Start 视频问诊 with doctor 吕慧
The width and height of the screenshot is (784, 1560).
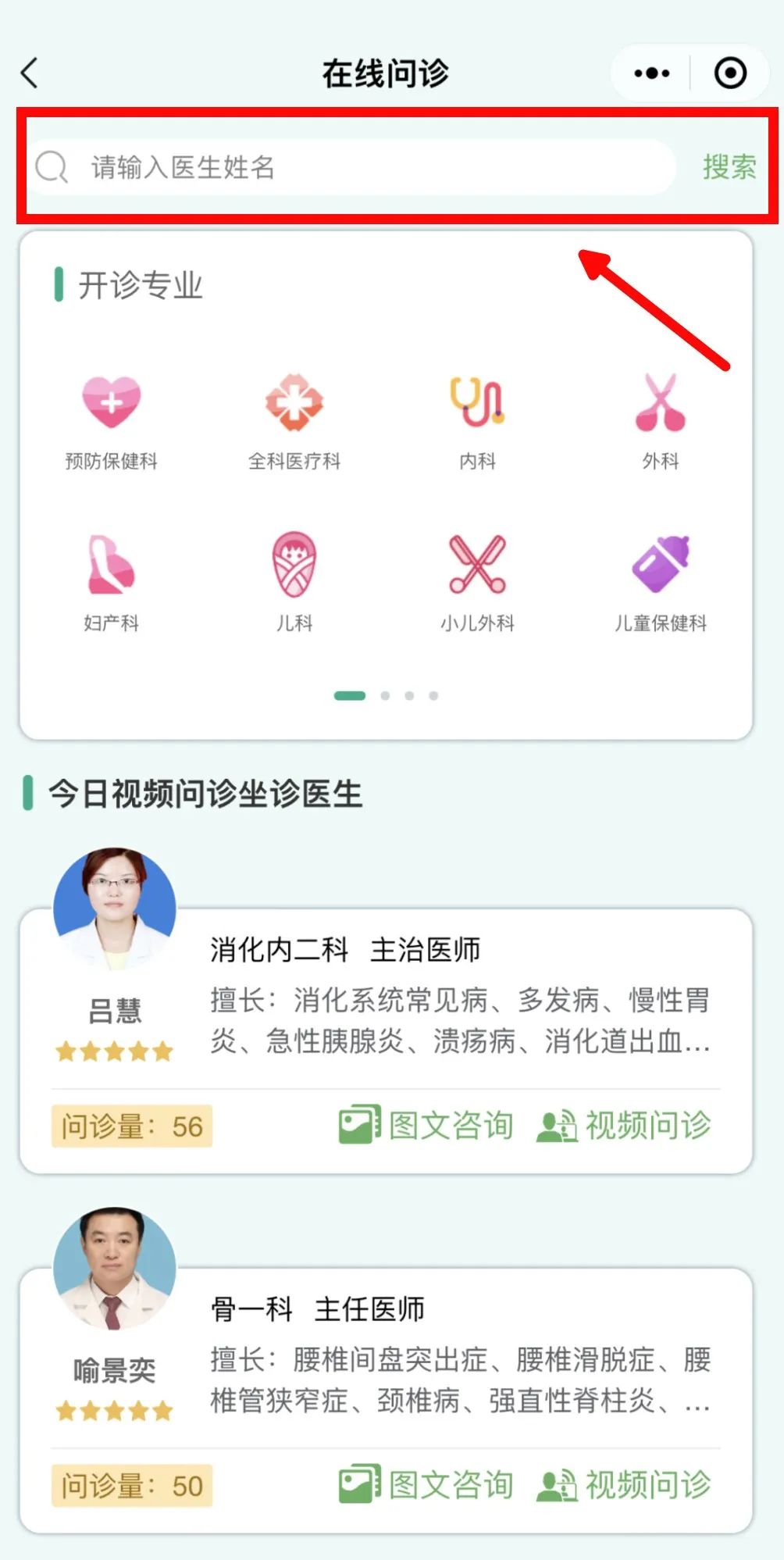coord(623,1126)
